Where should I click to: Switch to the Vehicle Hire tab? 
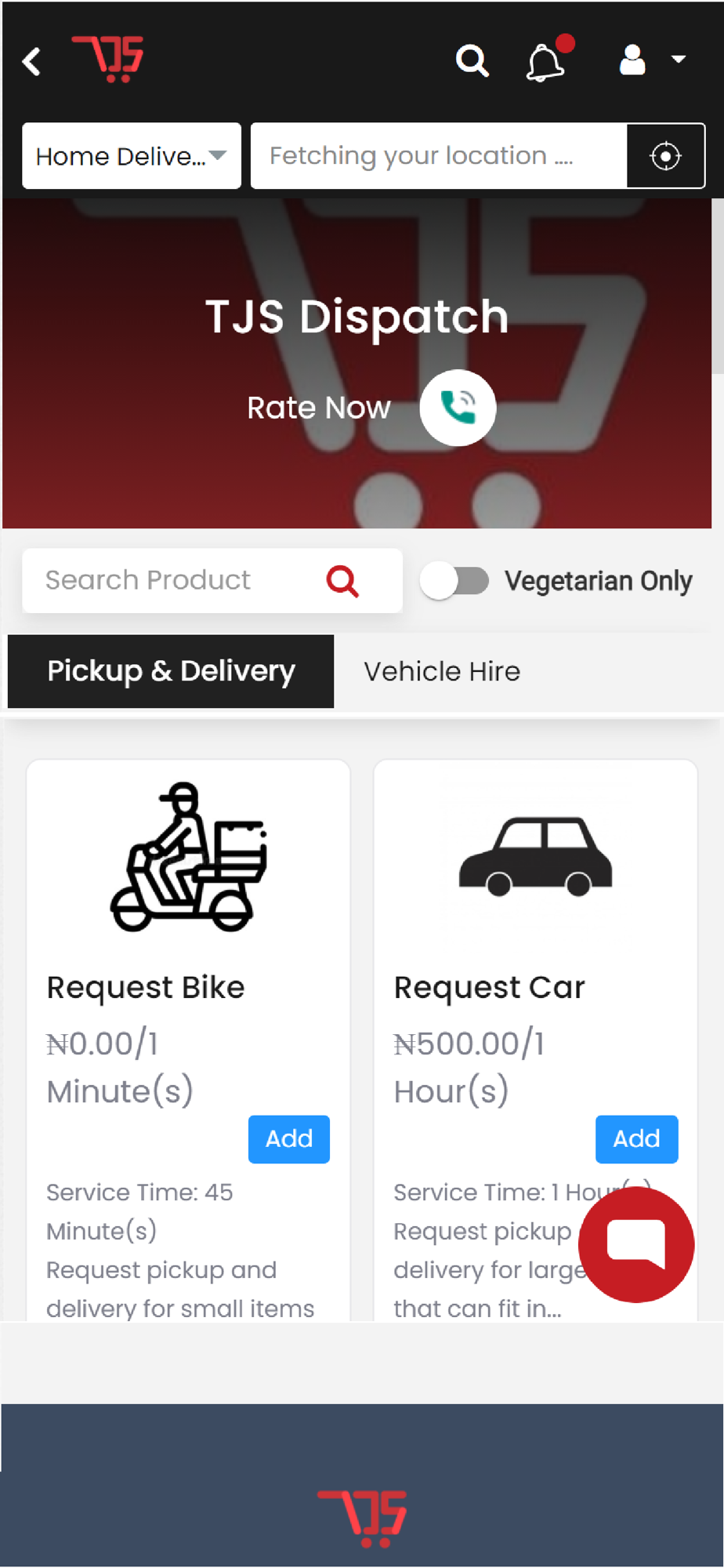tap(442, 671)
